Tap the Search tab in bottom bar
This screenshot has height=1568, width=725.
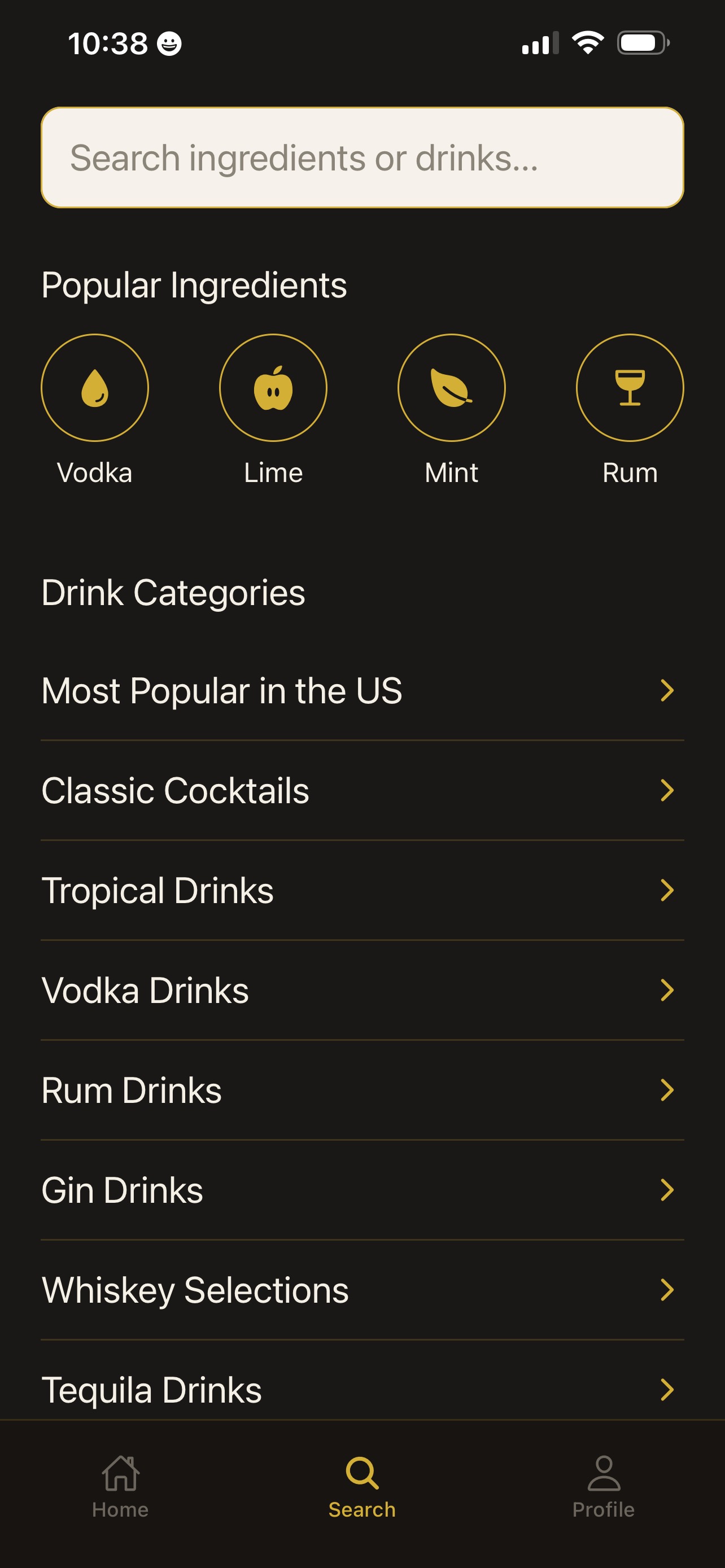[362, 1486]
